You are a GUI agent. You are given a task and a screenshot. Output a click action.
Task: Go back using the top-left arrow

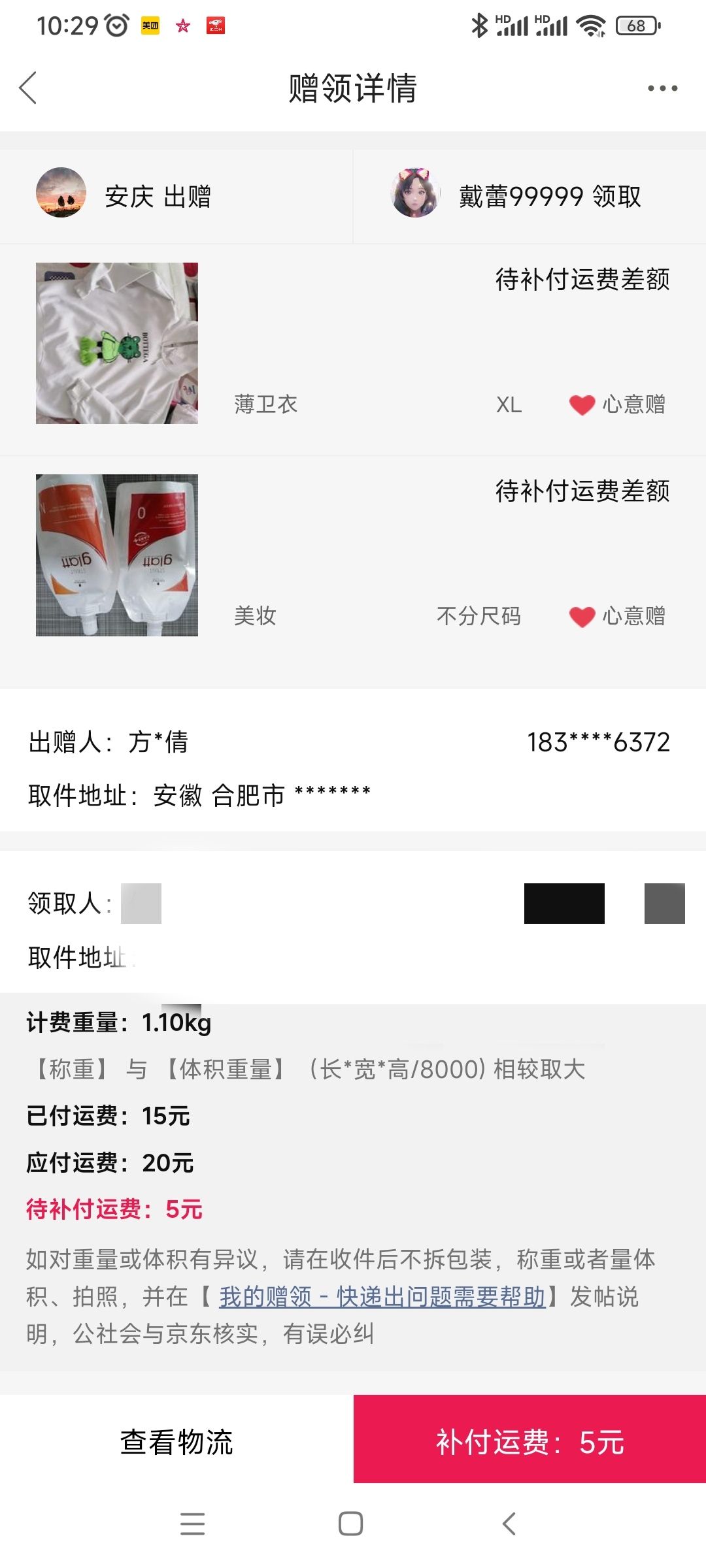point(28,88)
